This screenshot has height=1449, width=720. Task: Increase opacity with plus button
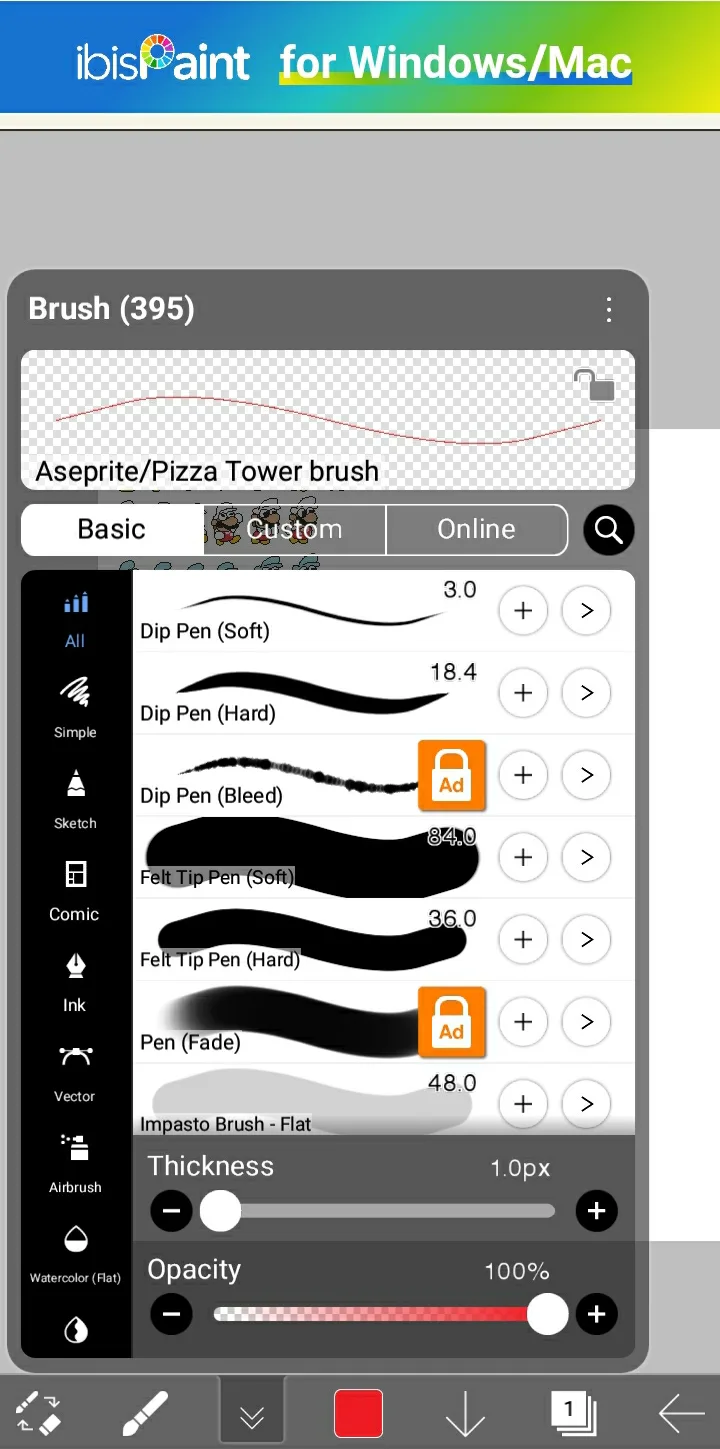pos(596,1314)
